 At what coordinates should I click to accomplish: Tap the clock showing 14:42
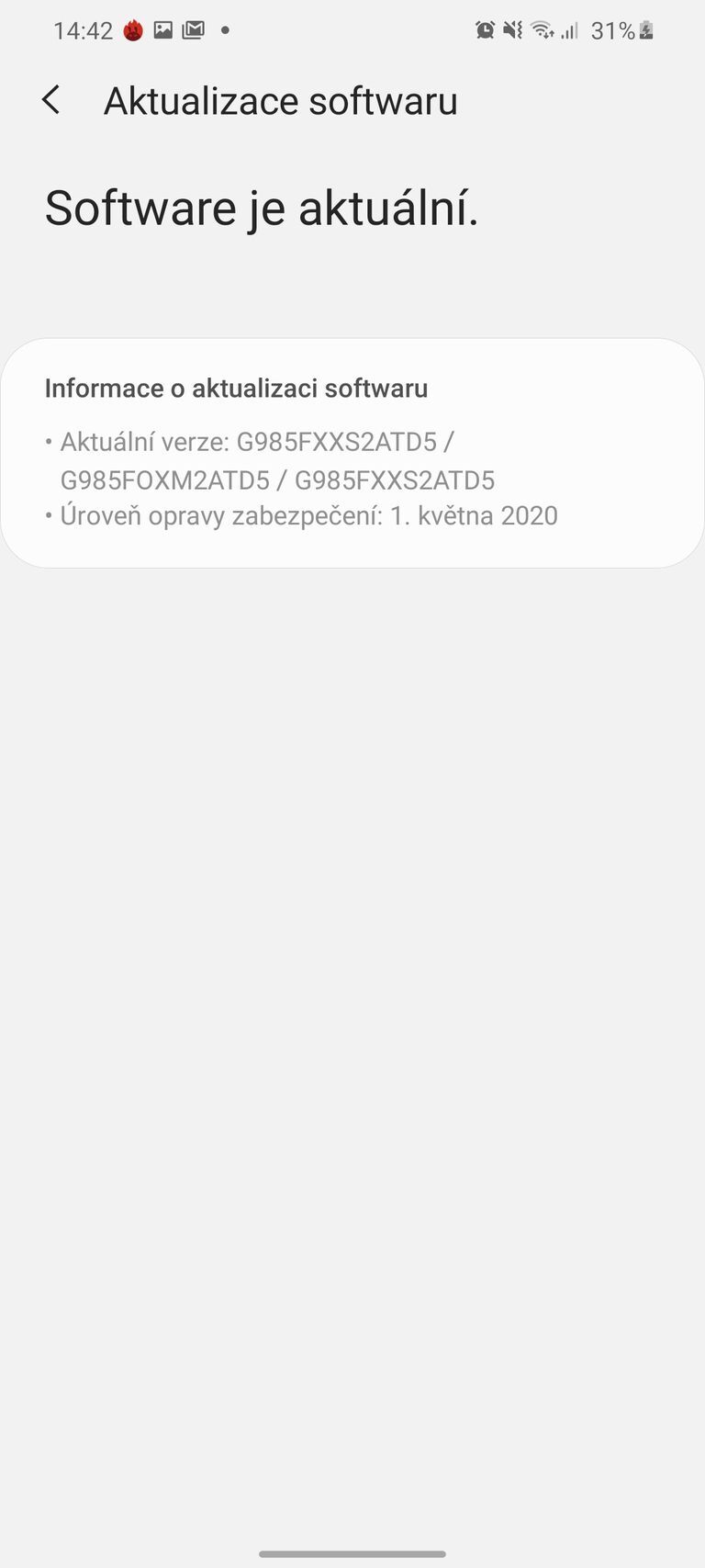click(x=69, y=29)
